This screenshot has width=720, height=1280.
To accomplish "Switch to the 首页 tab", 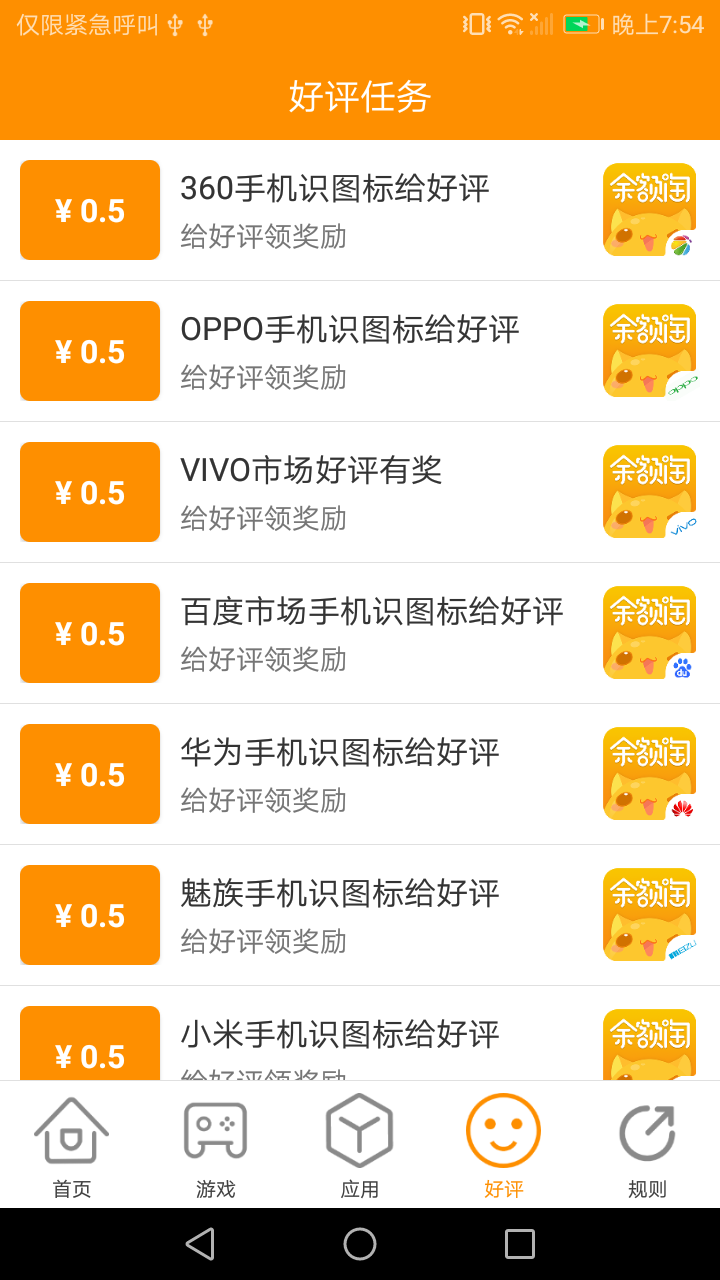I will 72,1146.
